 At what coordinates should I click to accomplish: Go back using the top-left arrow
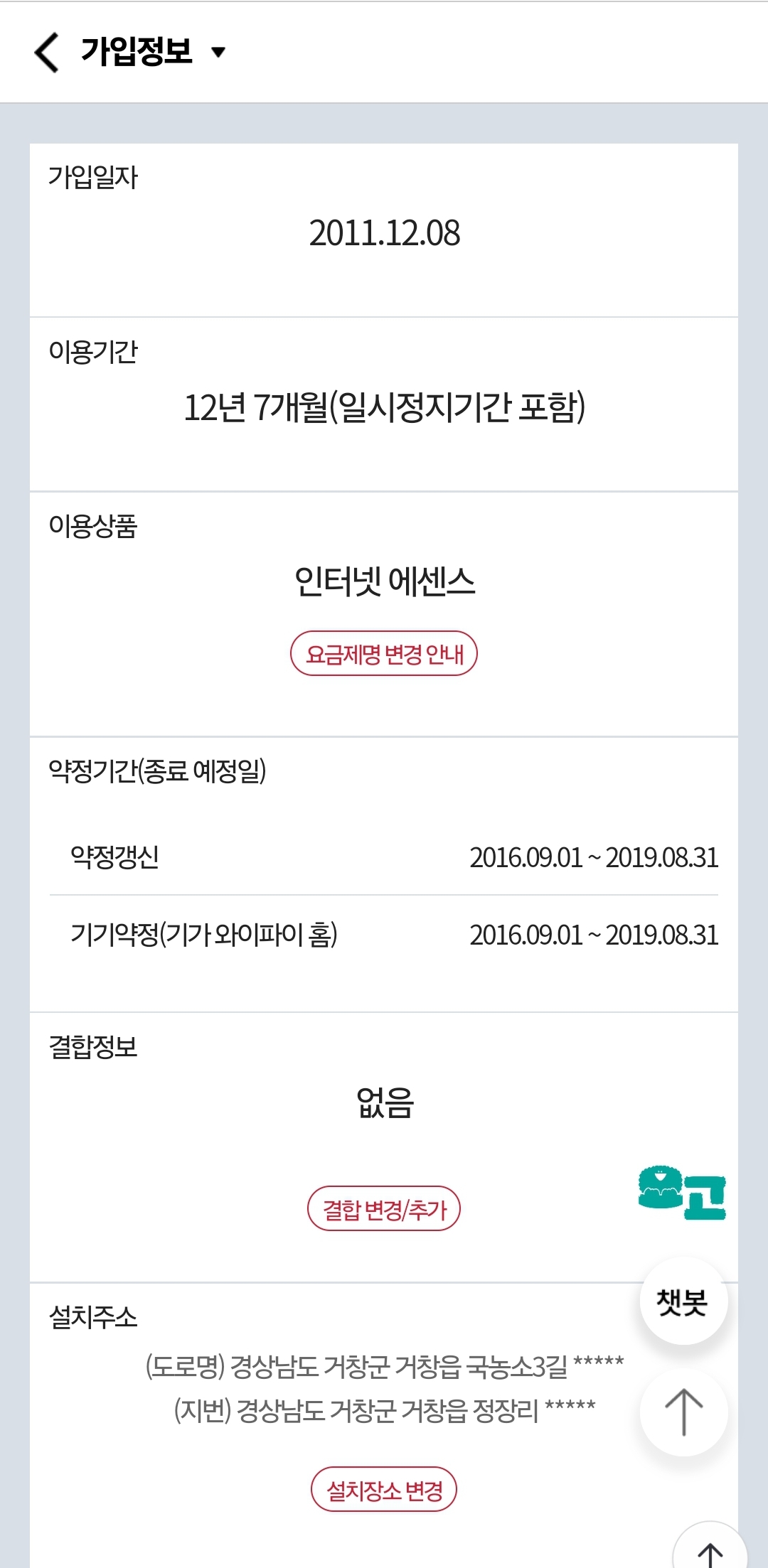coord(47,53)
